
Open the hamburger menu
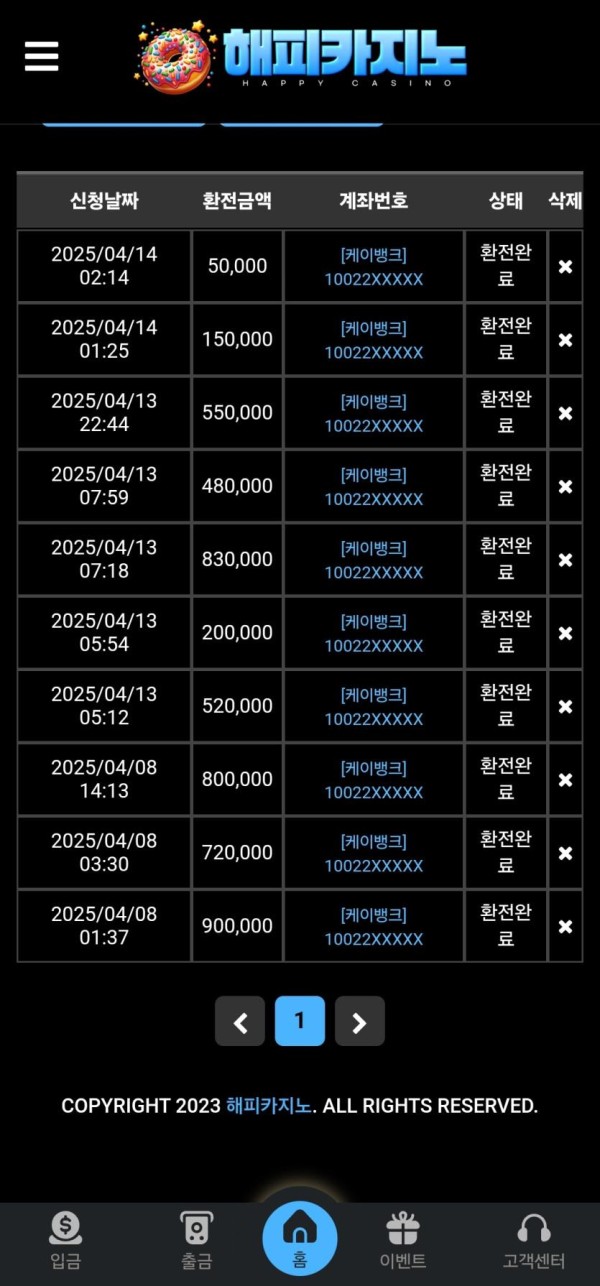[42, 56]
